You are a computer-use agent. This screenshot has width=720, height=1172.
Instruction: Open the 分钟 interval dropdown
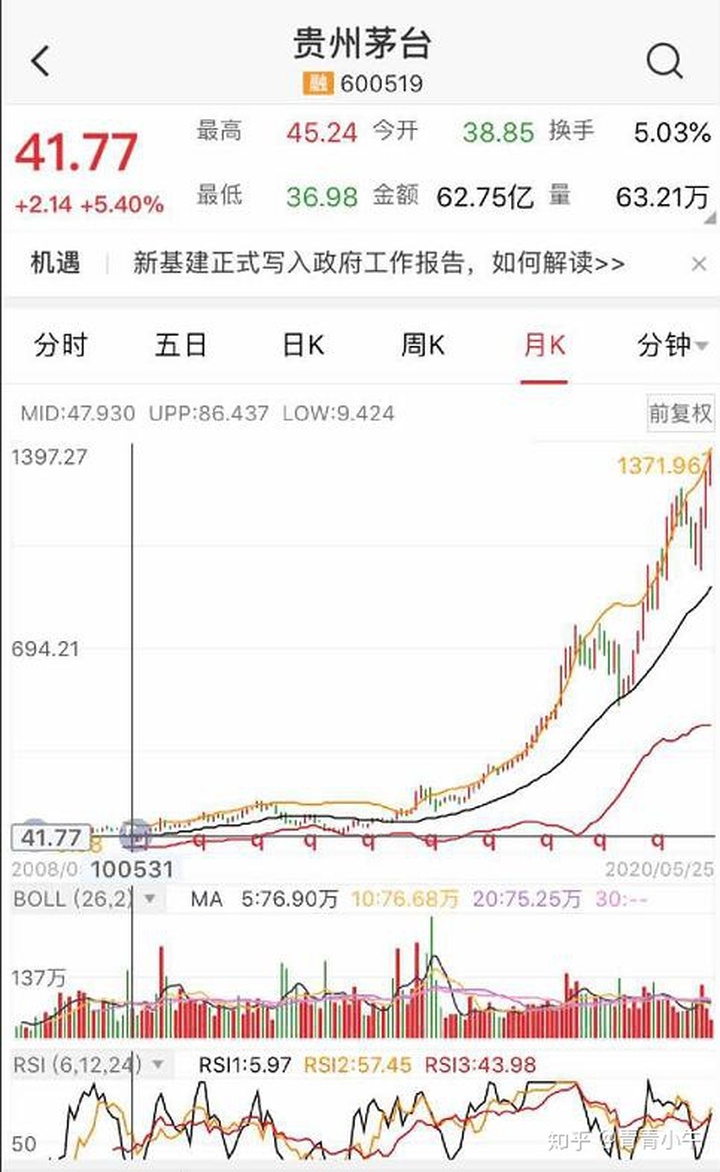(671, 346)
